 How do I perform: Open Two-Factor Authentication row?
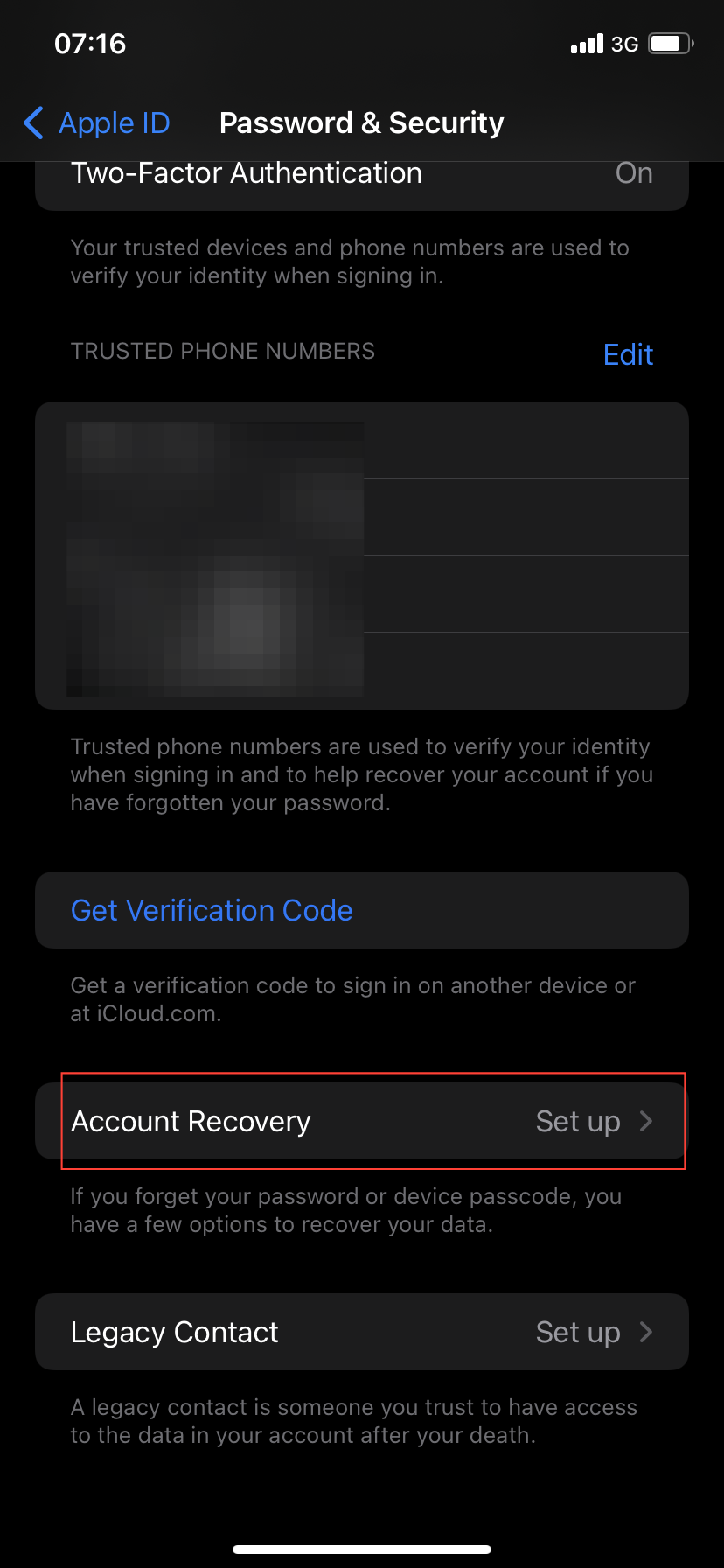(361, 181)
